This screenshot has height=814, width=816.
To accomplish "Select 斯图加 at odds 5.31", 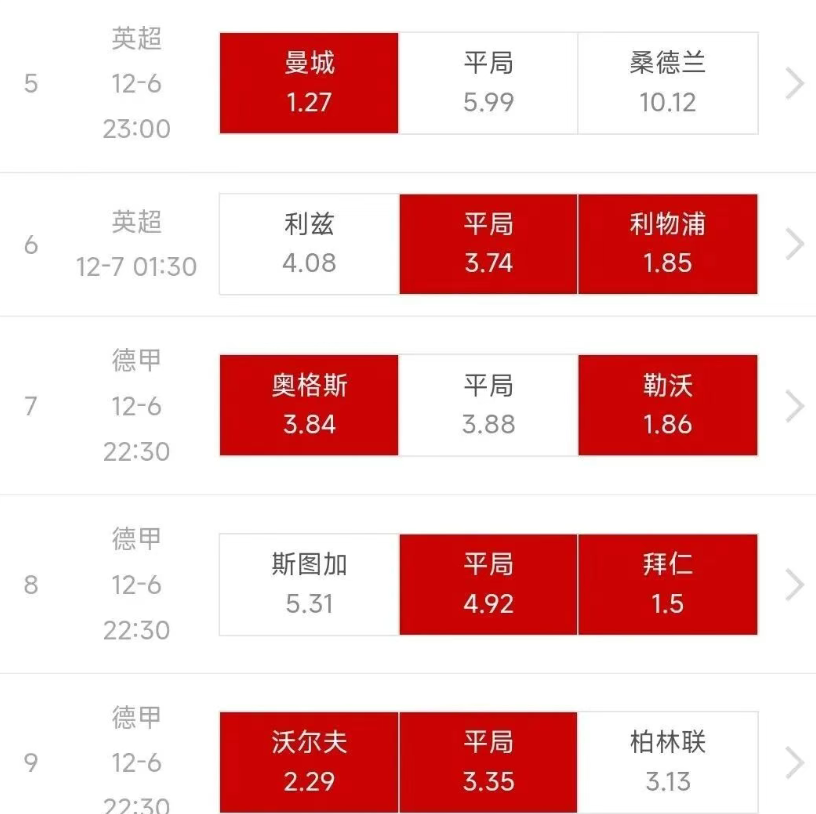I will [309, 584].
